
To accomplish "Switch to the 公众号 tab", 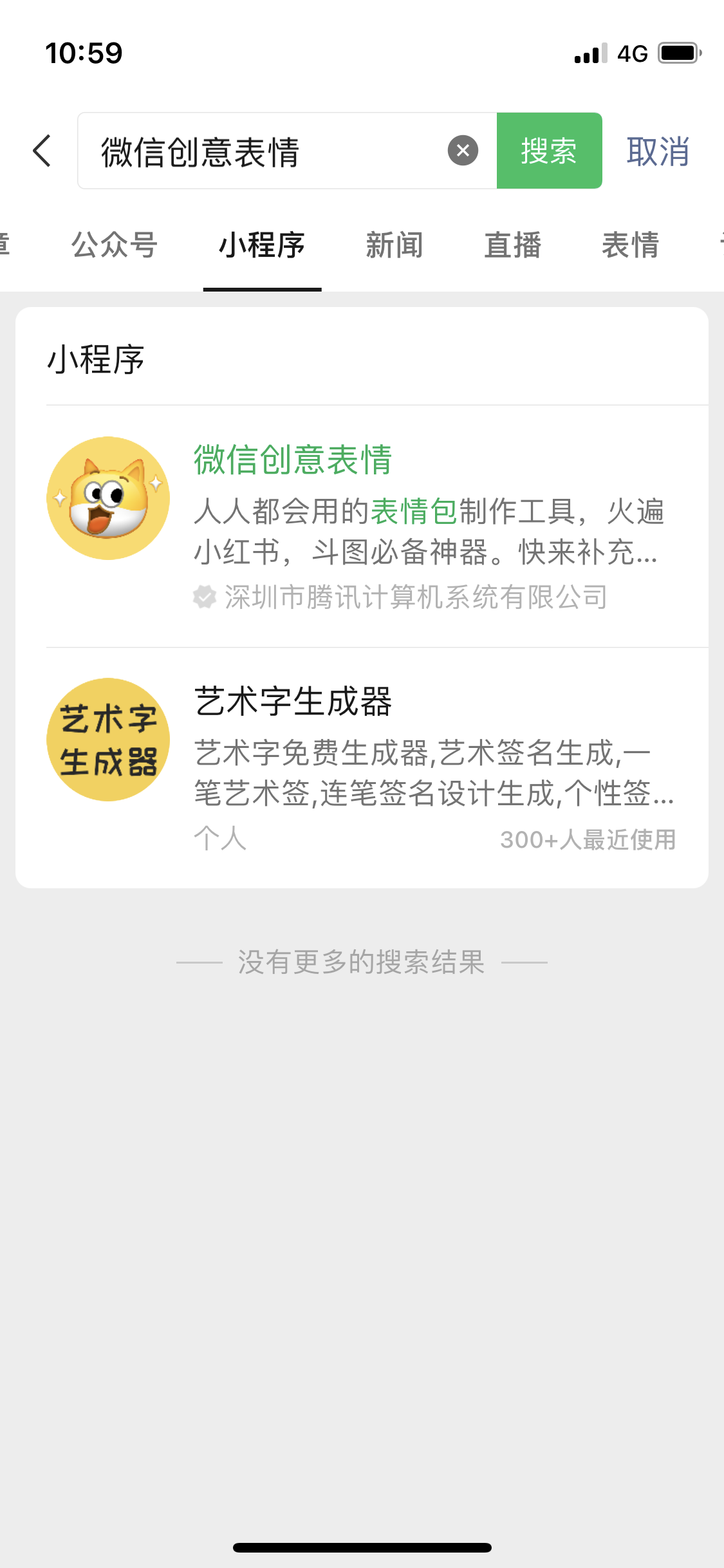I will click(113, 246).
